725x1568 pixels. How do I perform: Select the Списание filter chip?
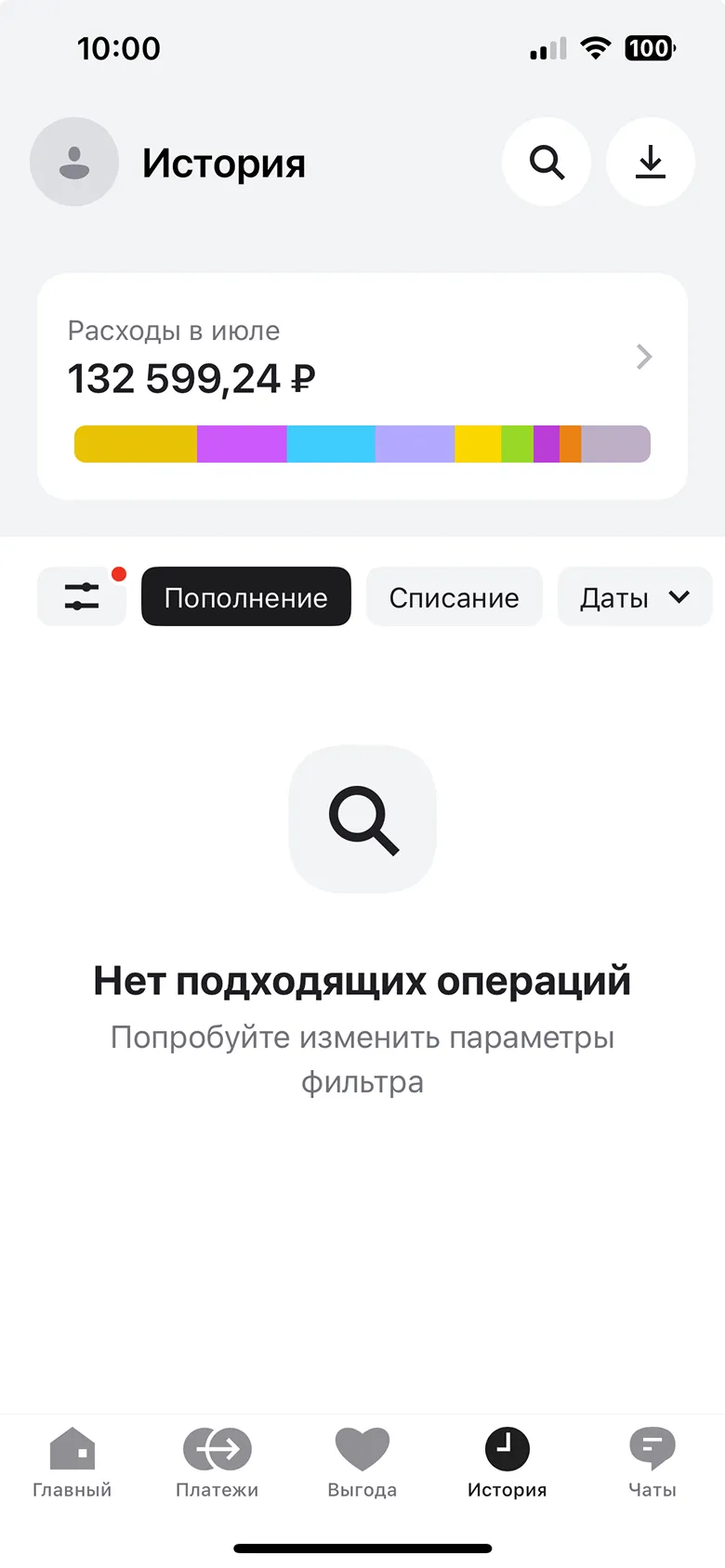[x=454, y=596]
